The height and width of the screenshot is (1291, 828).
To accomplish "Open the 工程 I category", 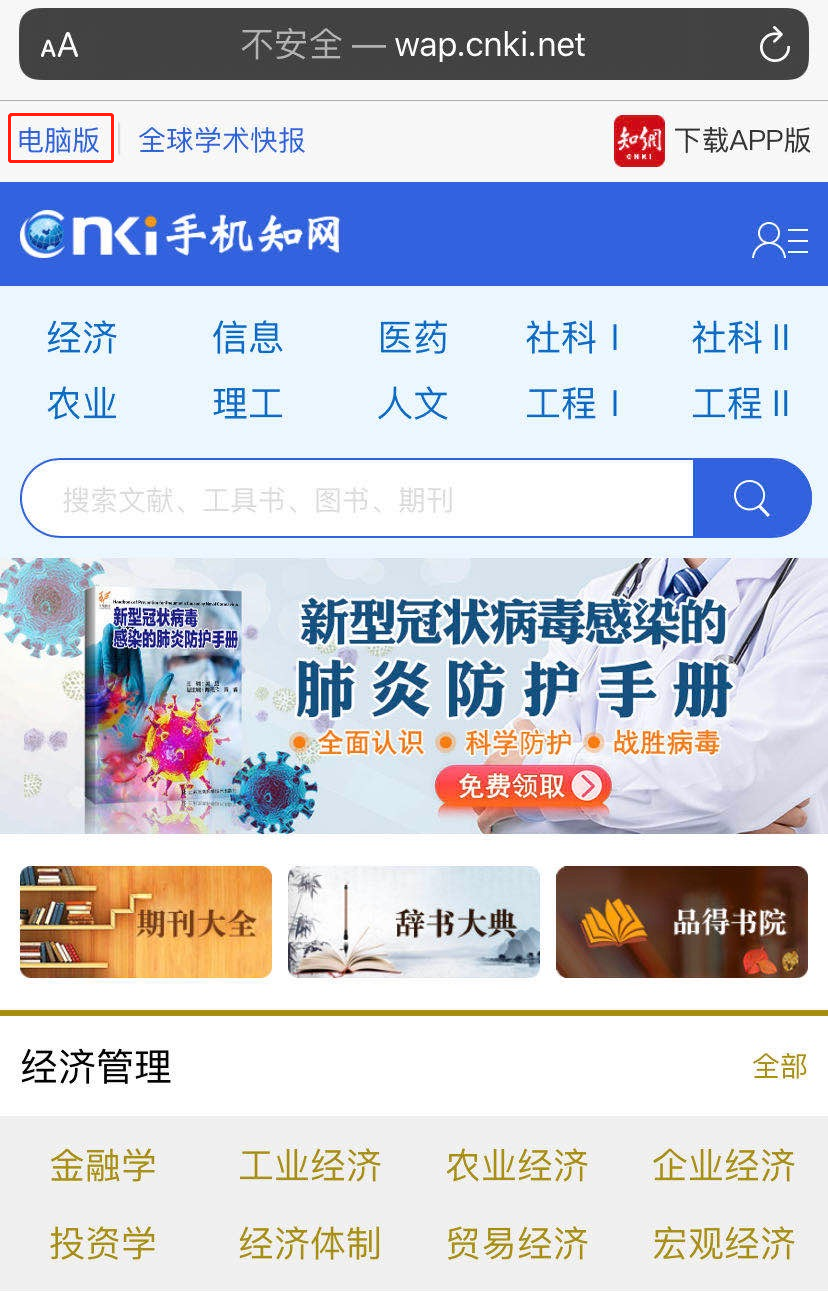I will point(573,404).
